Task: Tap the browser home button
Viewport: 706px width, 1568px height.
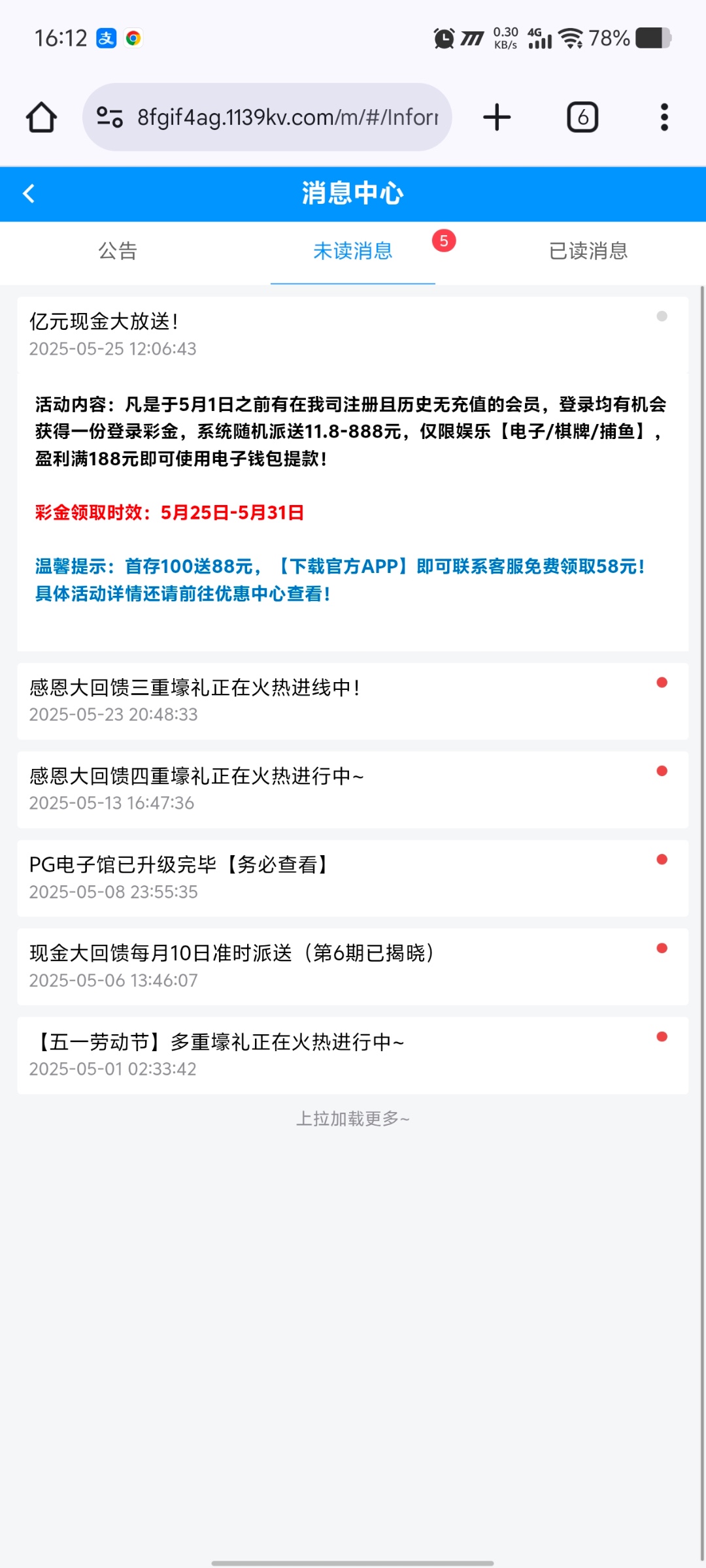Action: coord(41,118)
